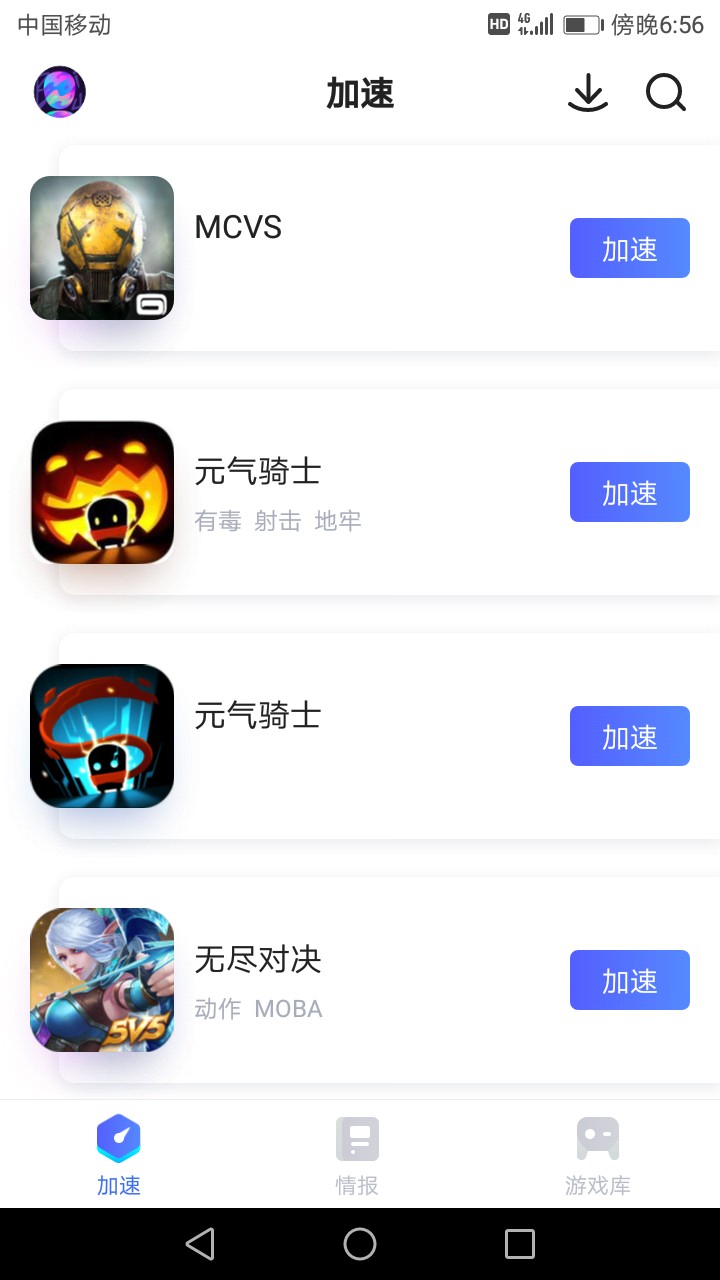Go back with system back button
Screen dimensions: 720x1280
click(200, 1244)
